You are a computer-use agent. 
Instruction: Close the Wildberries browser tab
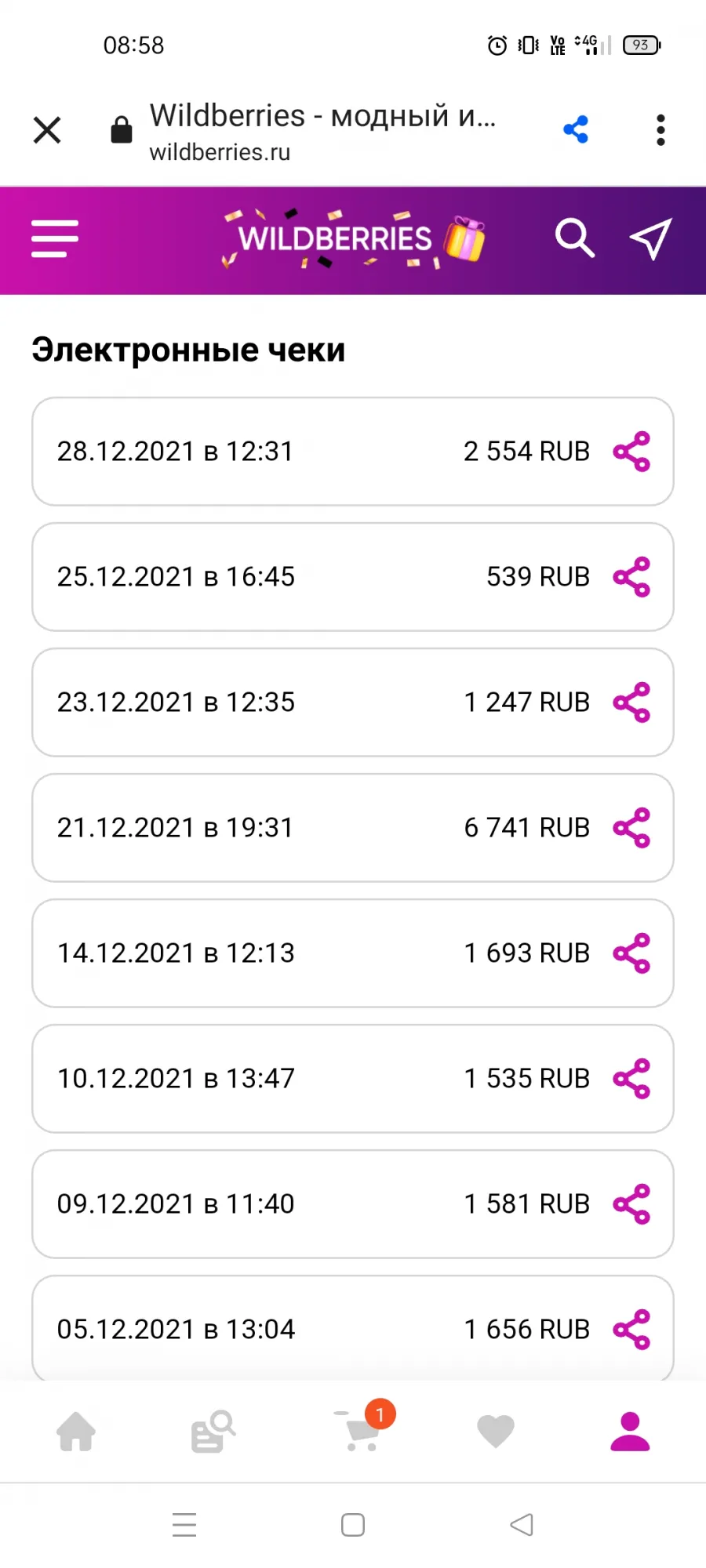click(x=47, y=130)
